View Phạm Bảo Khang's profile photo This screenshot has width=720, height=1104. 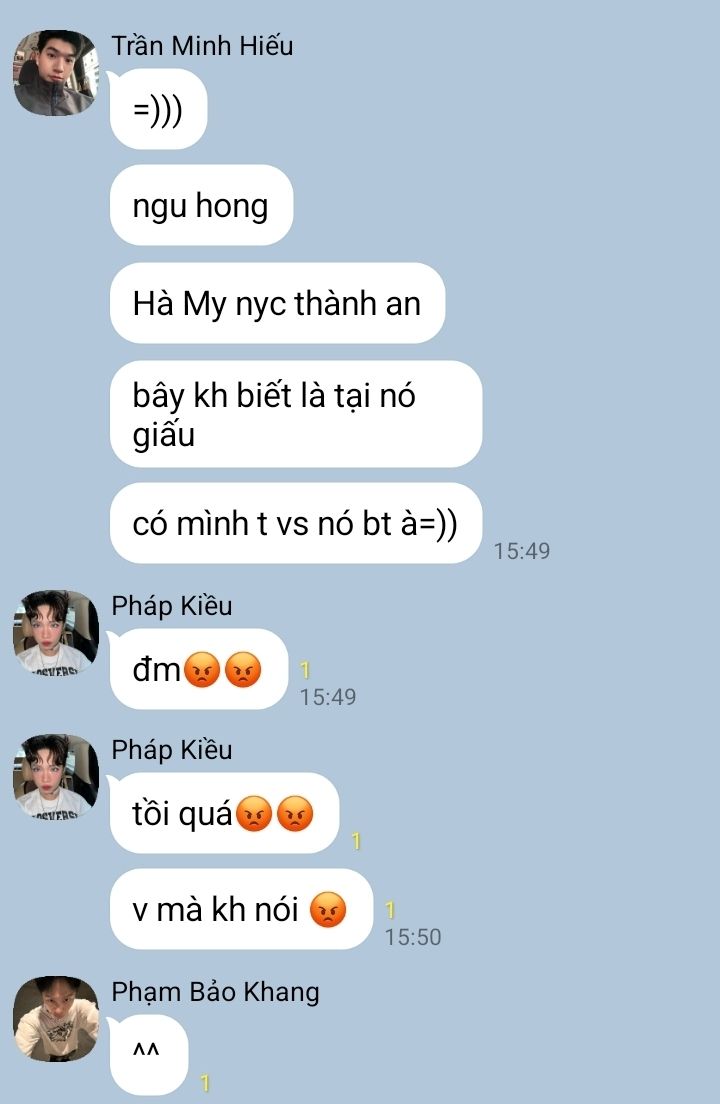pos(56,1019)
